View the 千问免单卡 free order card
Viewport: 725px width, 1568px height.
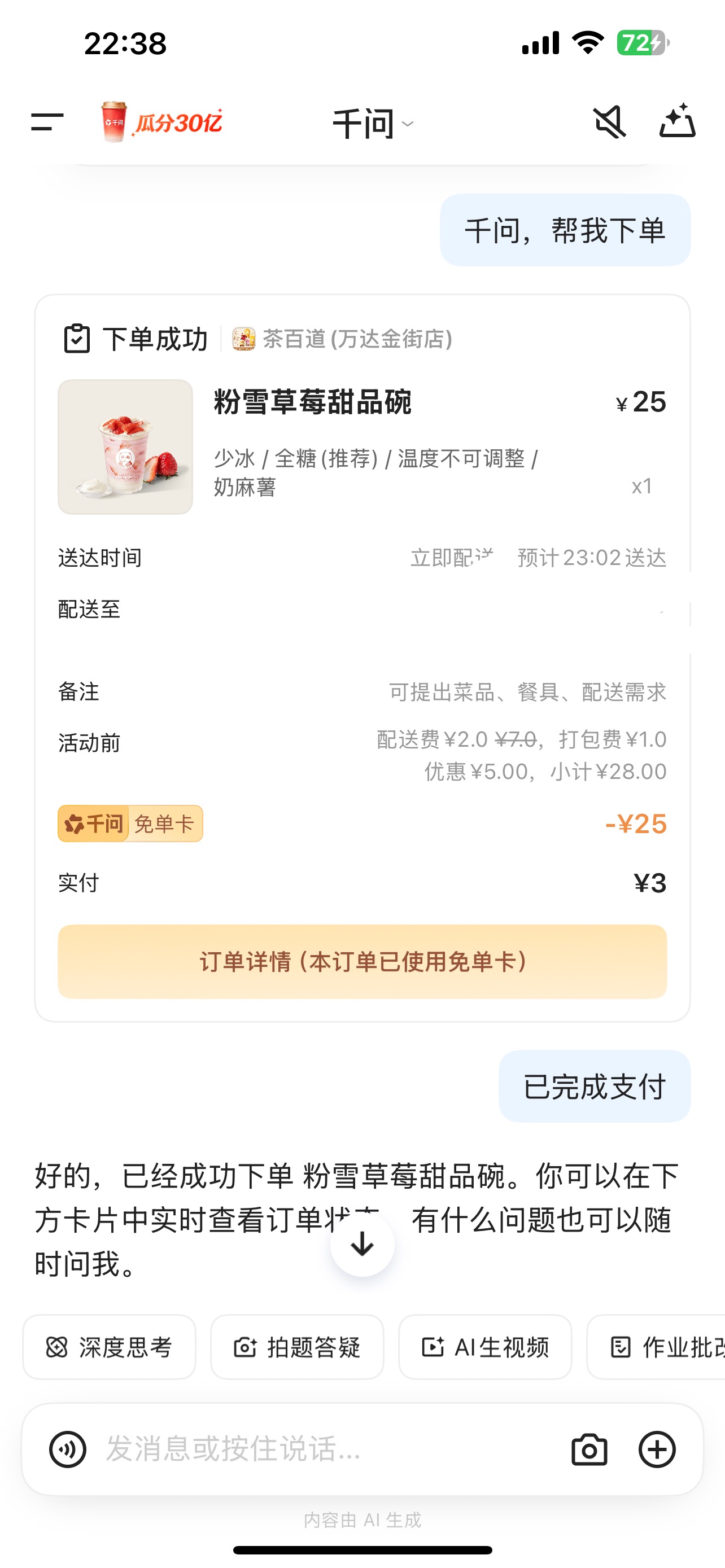(x=130, y=824)
